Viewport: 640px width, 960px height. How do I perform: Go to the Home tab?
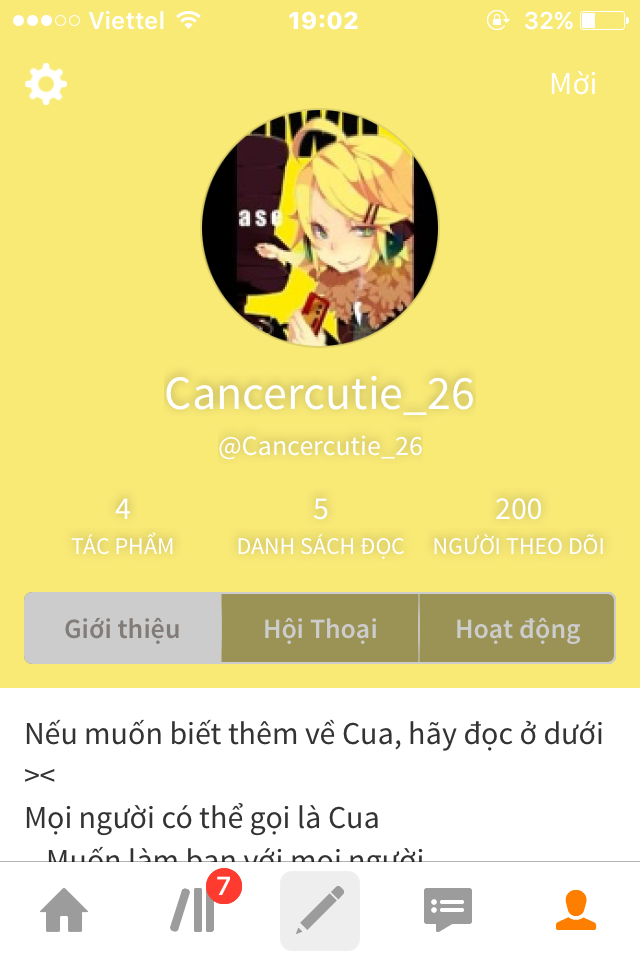[64, 910]
